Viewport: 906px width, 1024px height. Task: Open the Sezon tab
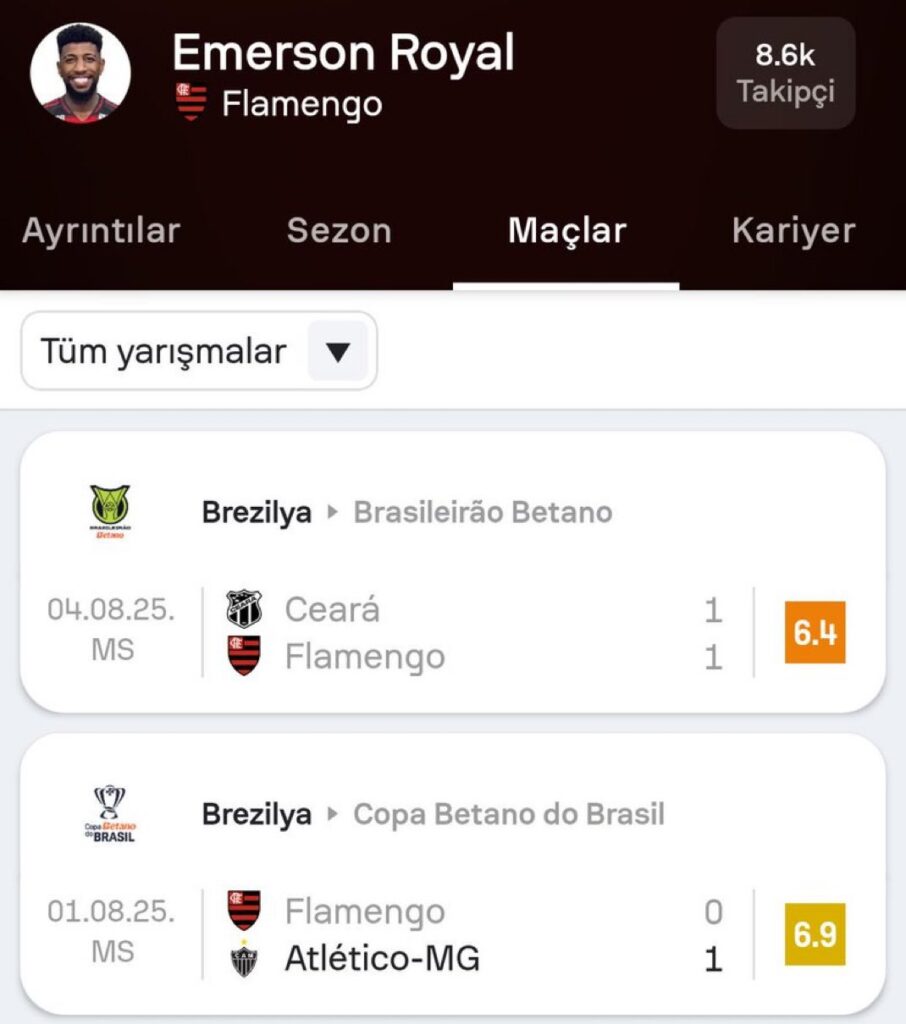pos(339,231)
